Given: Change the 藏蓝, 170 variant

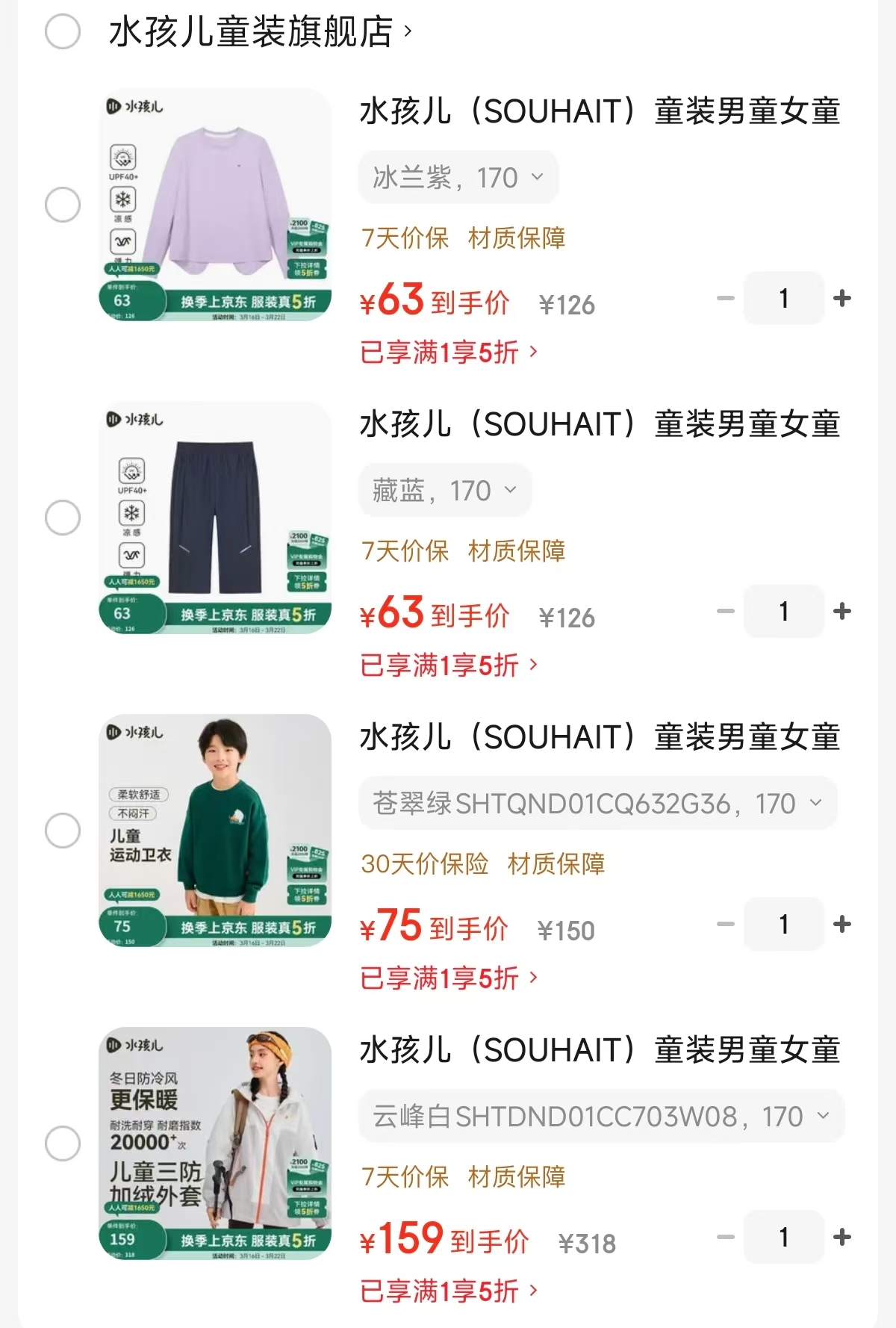Looking at the screenshot, I should (445, 491).
